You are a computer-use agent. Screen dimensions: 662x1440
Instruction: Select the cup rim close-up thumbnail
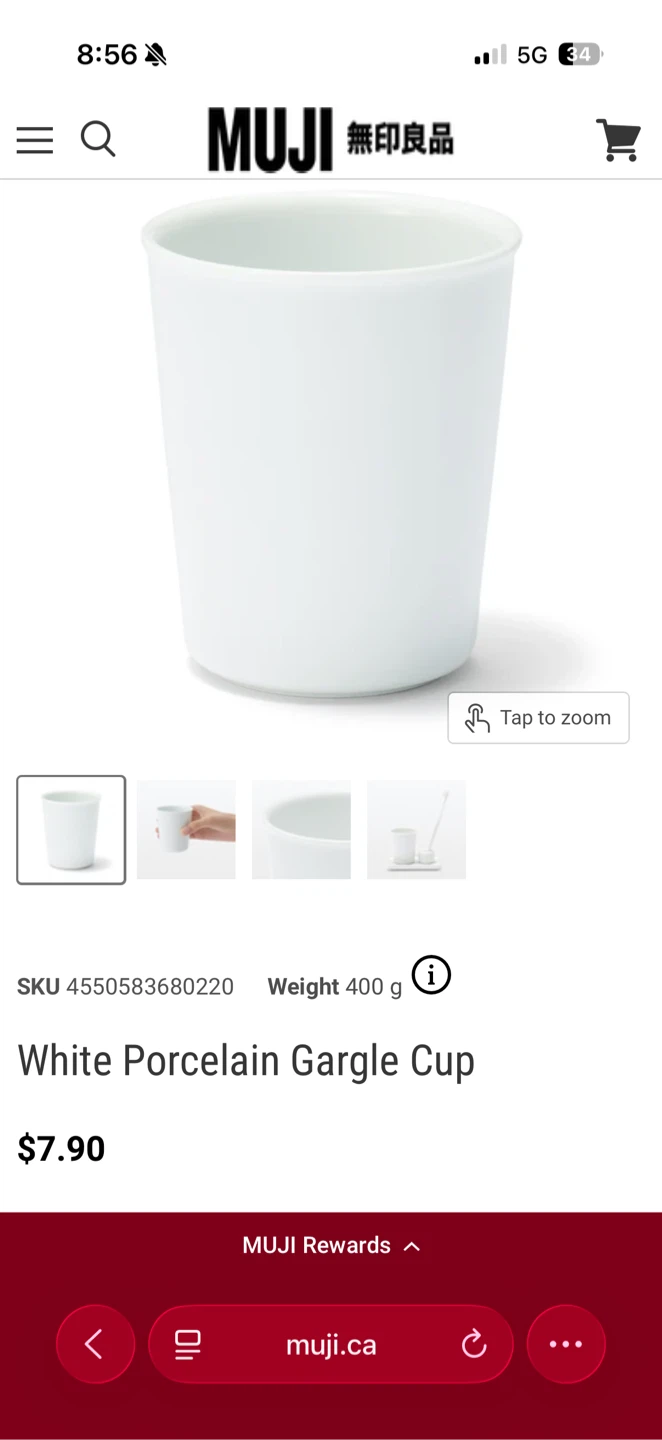pyautogui.click(x=301, y=830)
